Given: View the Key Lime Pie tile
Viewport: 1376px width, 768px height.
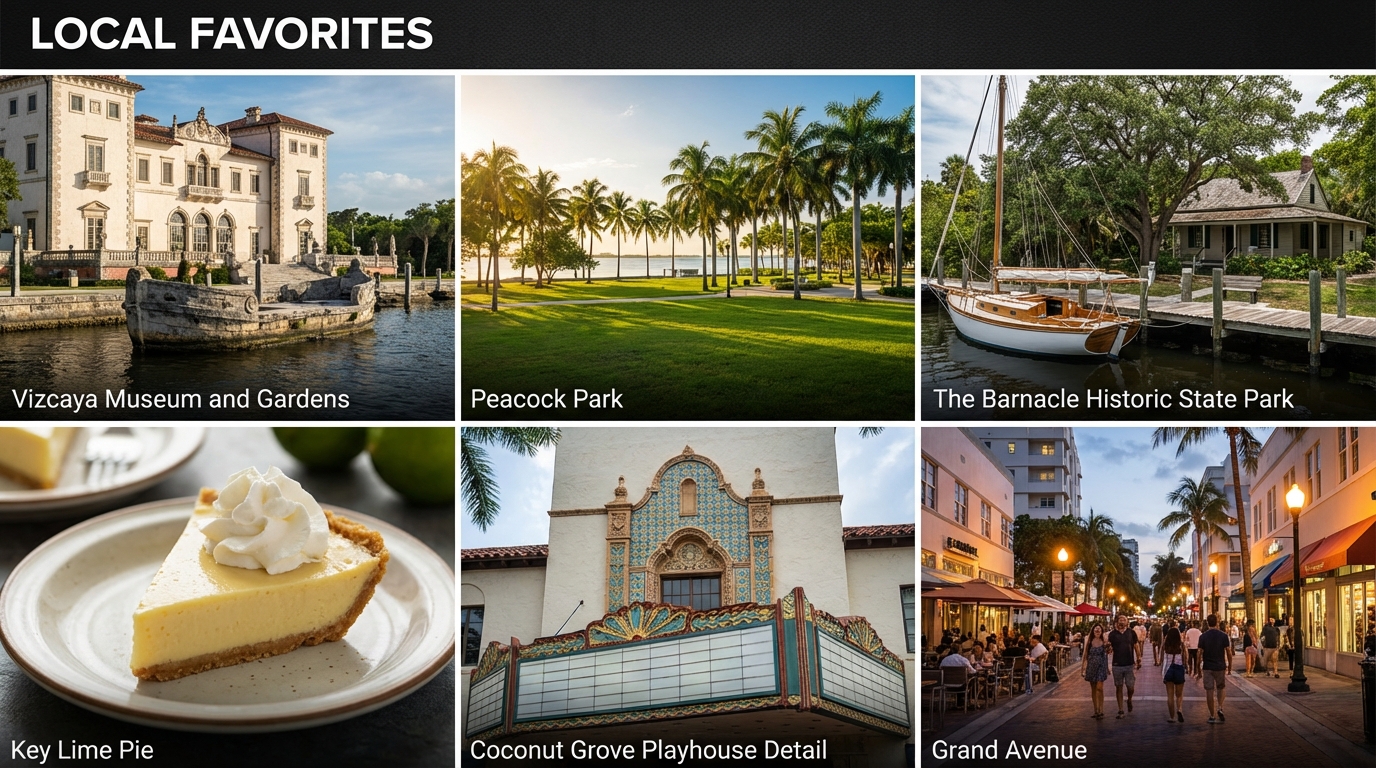Looking at the screenshot, I should click(227, 597).
